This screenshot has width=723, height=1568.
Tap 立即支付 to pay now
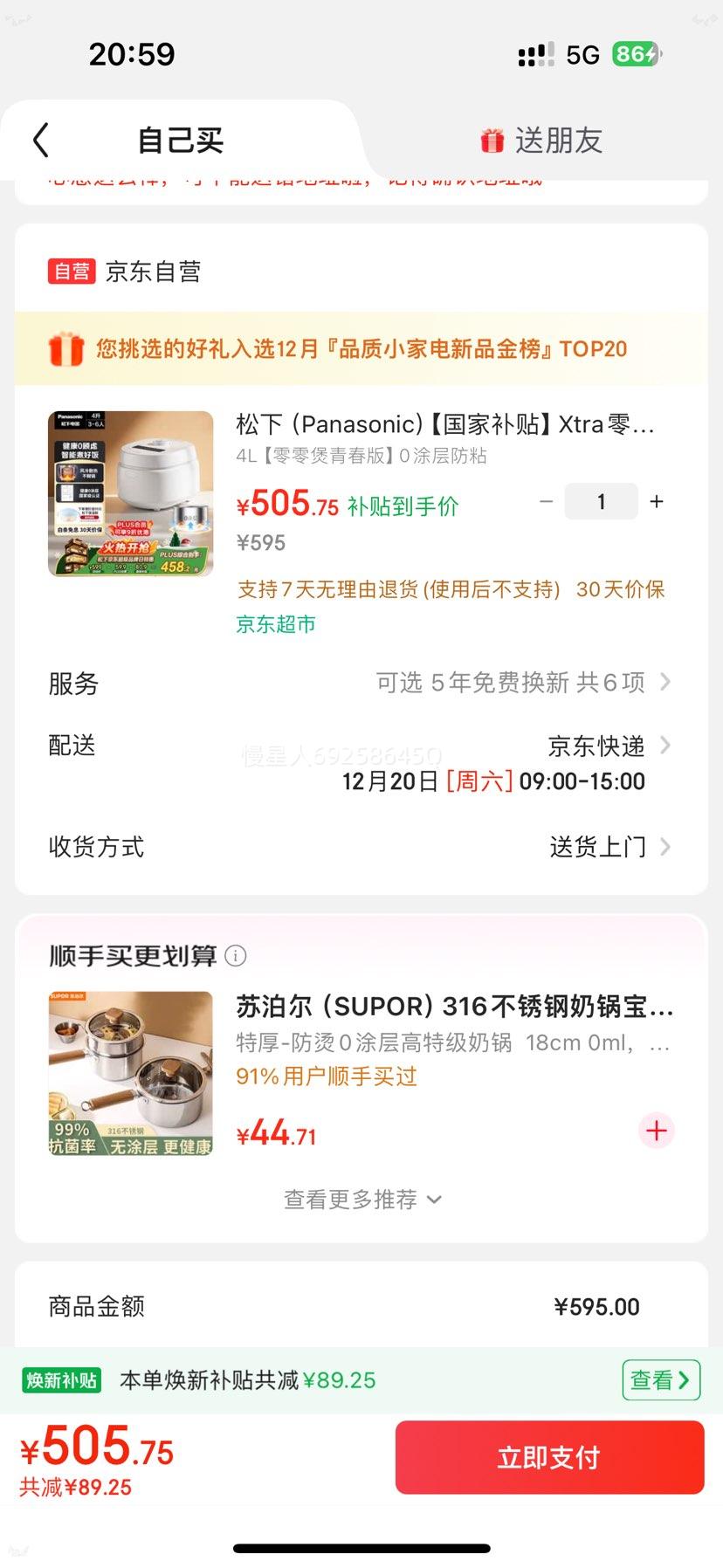pos(549,1457)
